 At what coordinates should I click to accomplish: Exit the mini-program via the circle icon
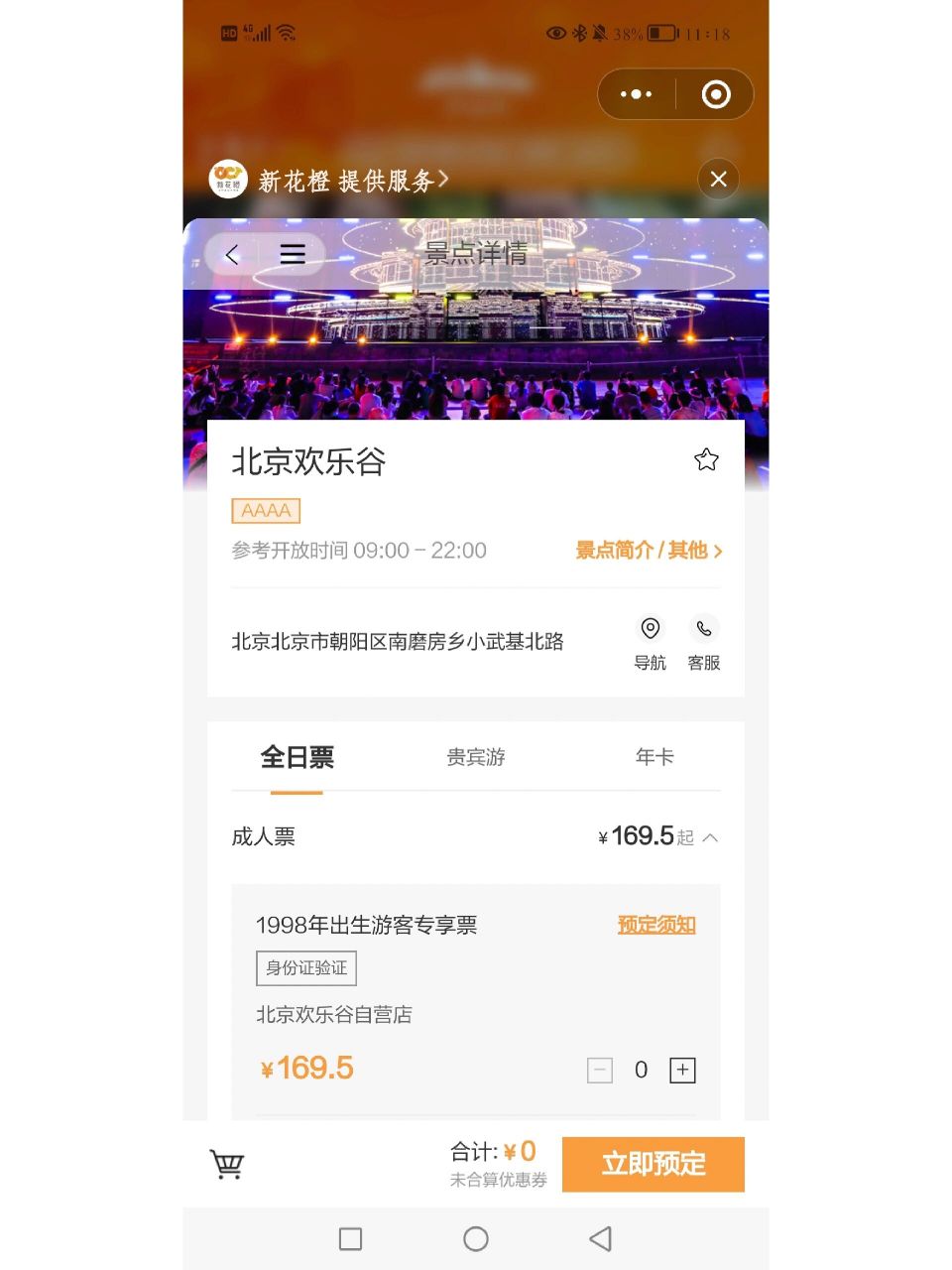coord(716,94)
